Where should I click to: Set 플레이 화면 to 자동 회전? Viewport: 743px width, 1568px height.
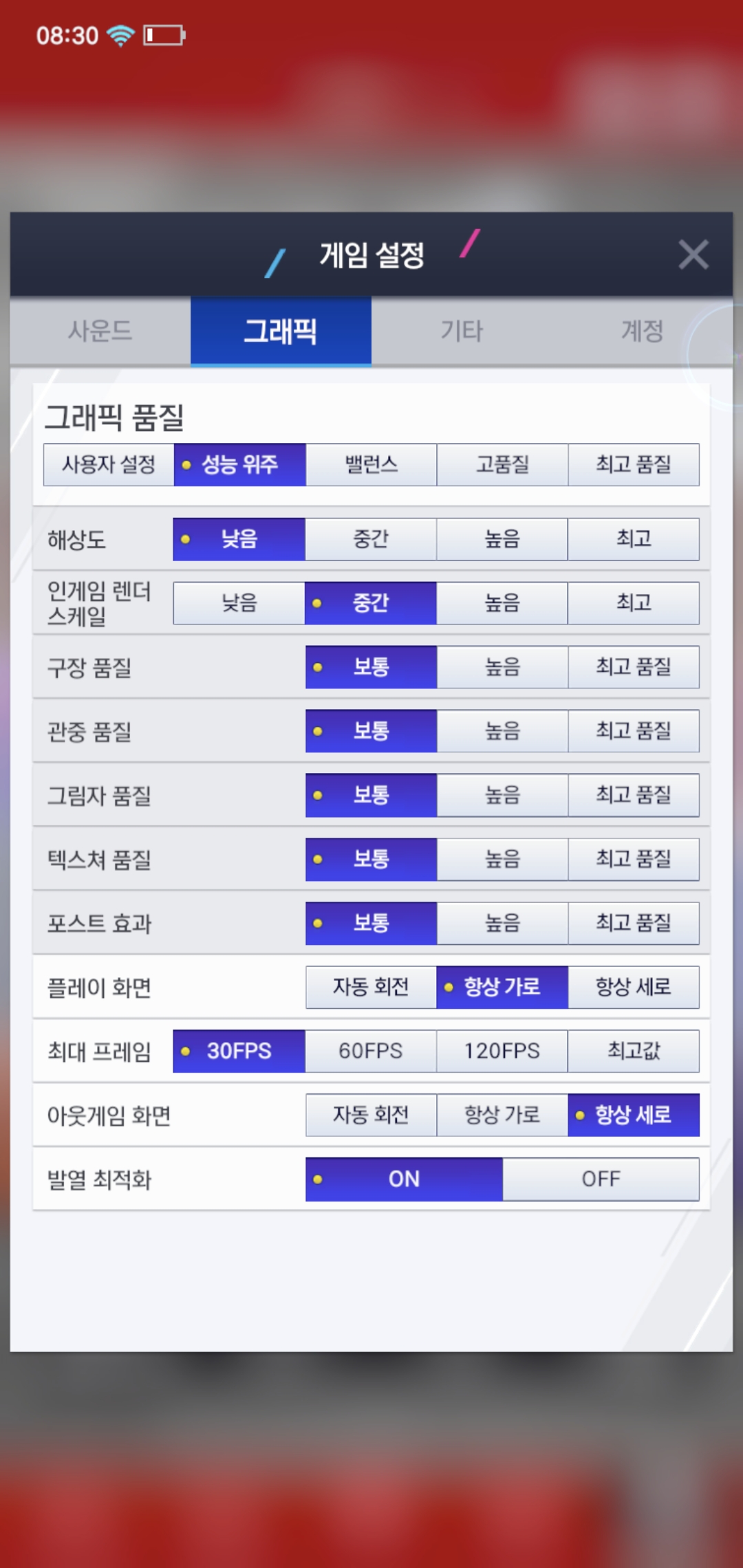tap(371, 987)
